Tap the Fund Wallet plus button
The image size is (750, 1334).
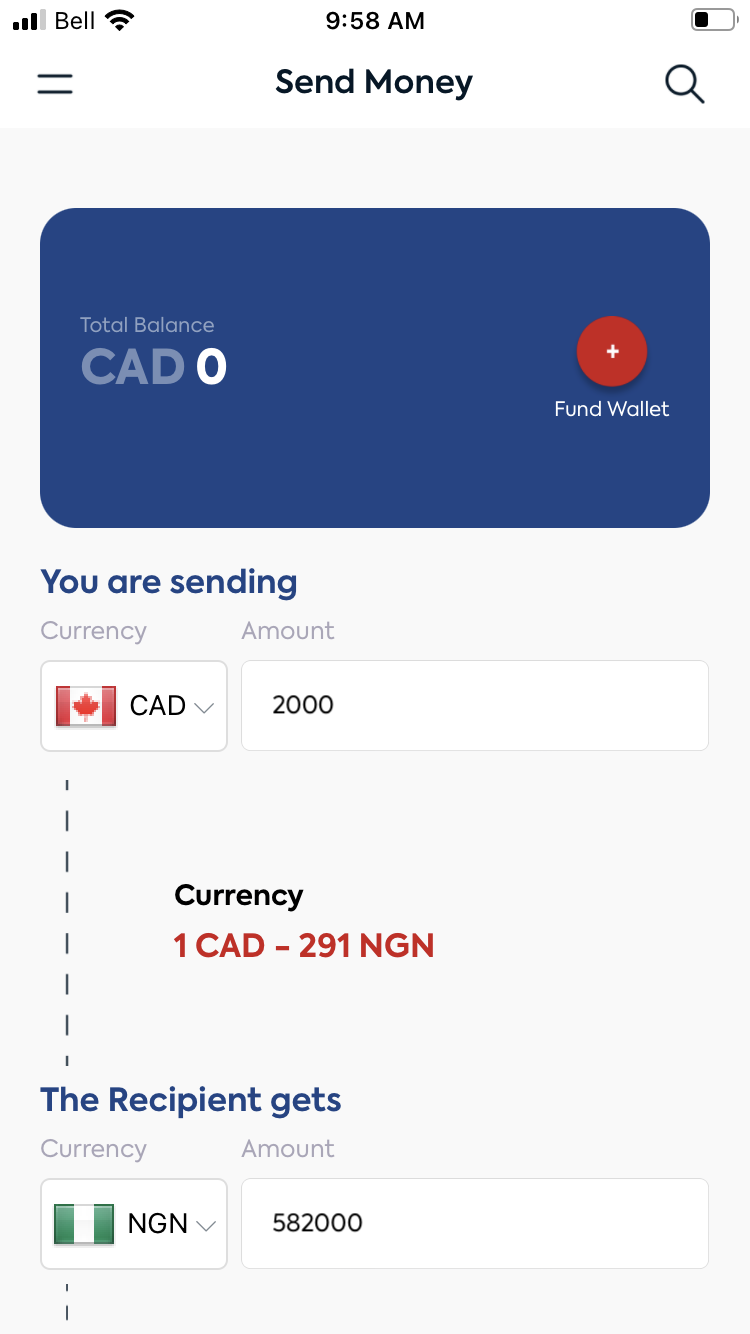(x=612, y=351)
